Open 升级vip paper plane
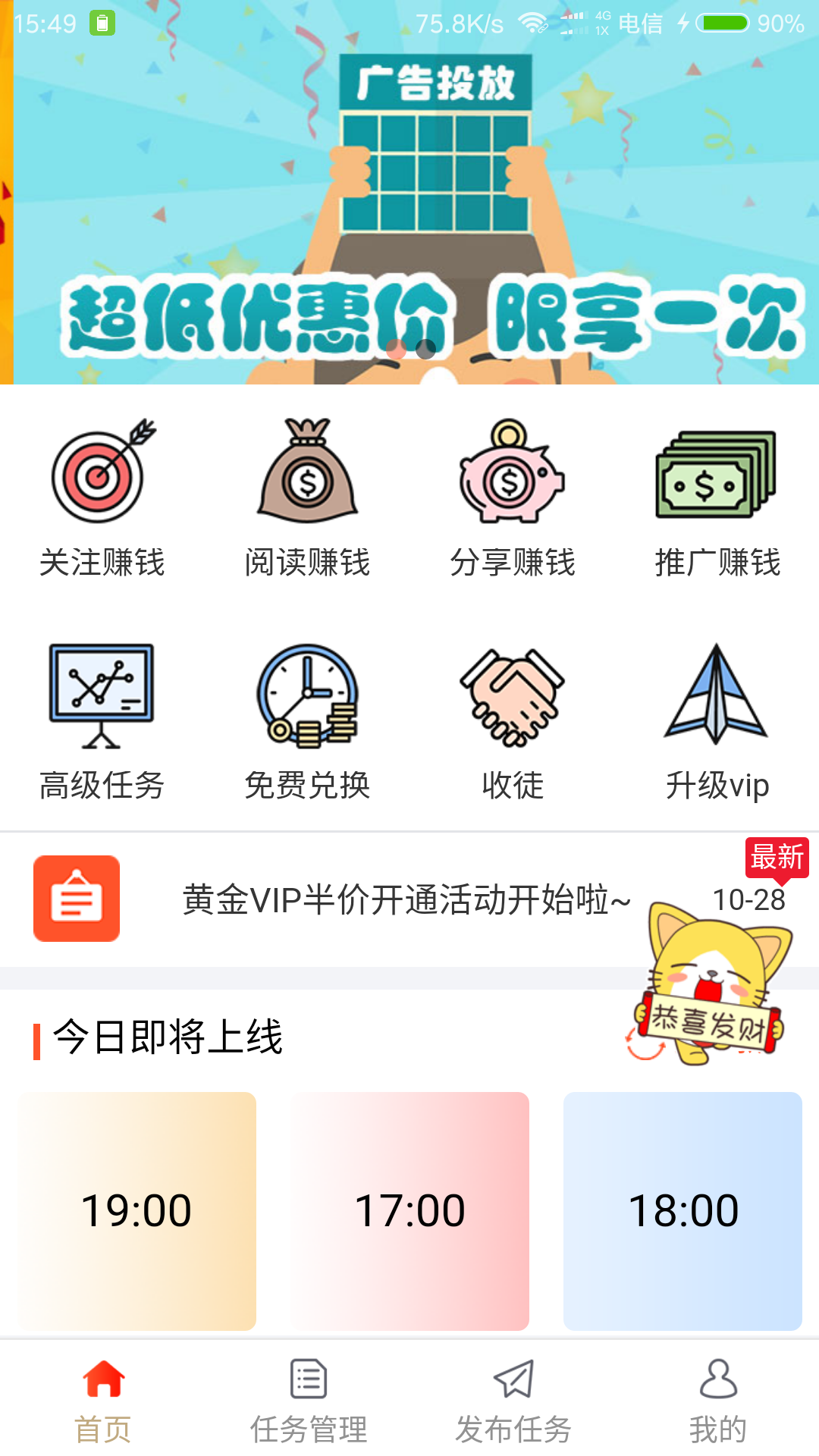This screenshot has height=1456, width=819. pos(717,722)
